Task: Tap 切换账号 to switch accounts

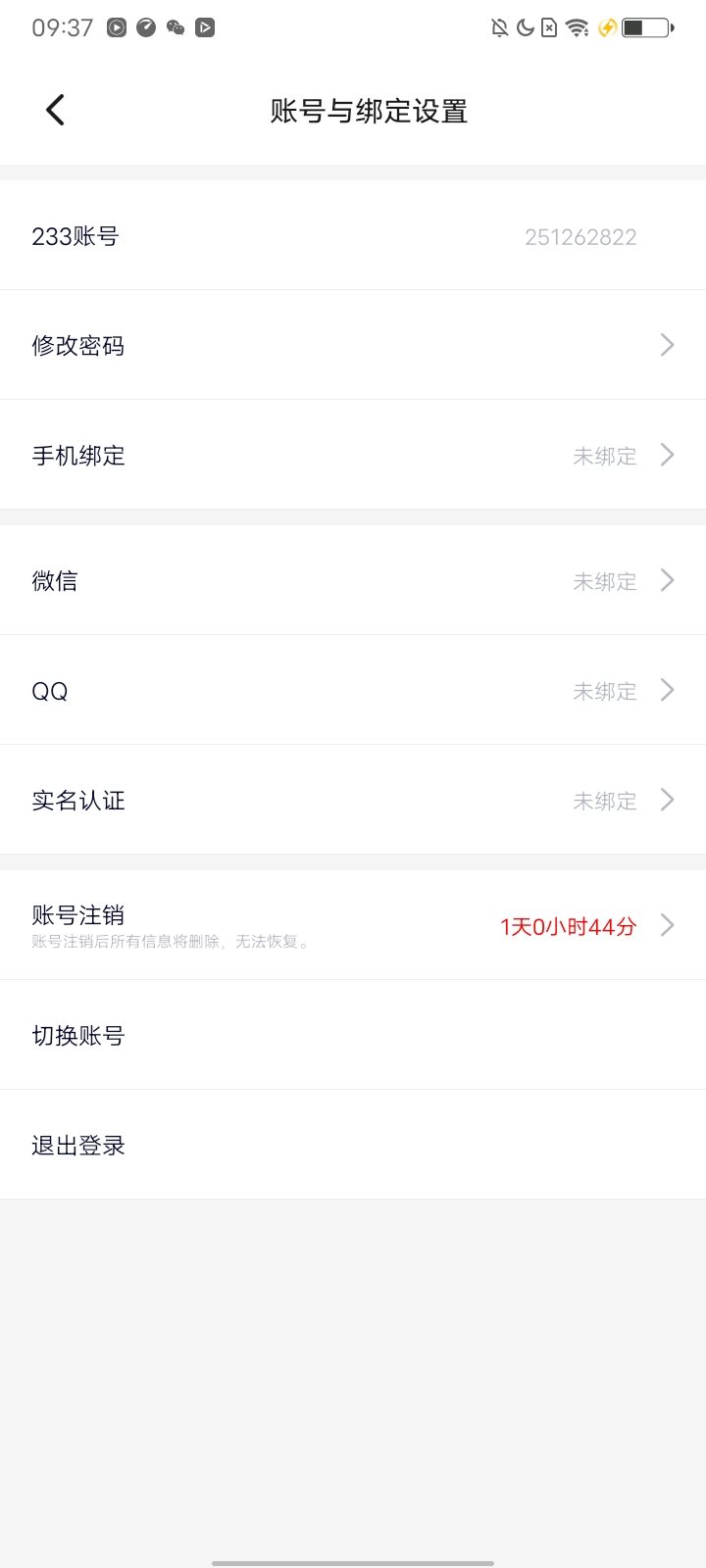Action: (x=353, y=1035)
